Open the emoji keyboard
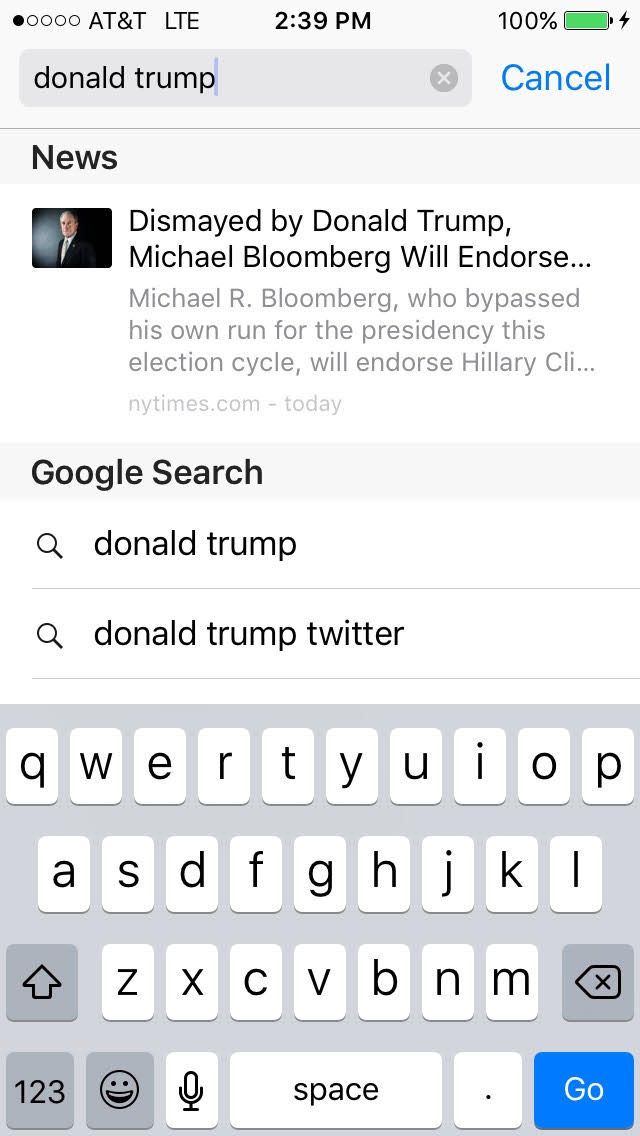 tap(119, 1089)
